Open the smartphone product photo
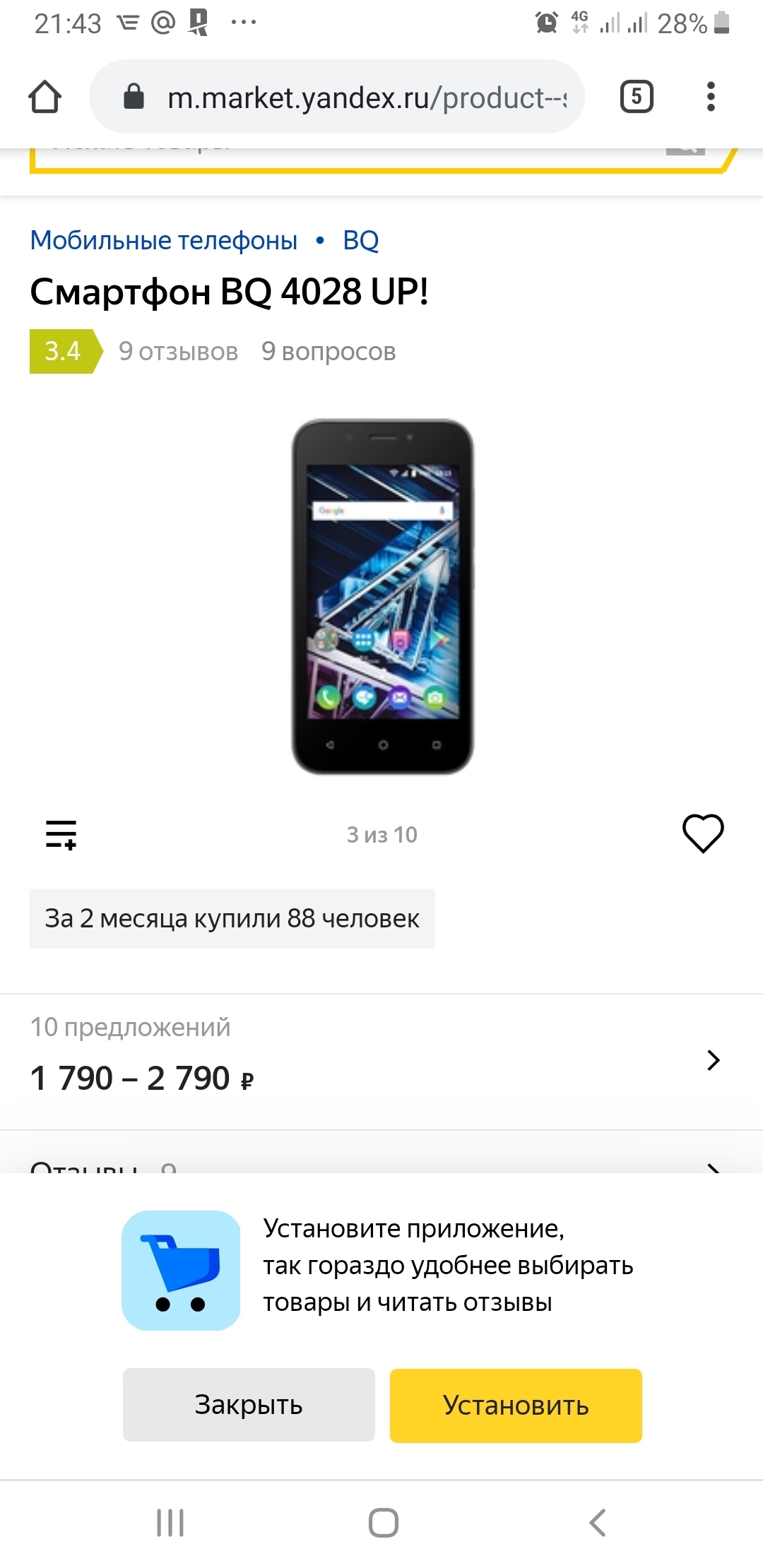Viewport: 763px width, 1568px height. (382, 597)
